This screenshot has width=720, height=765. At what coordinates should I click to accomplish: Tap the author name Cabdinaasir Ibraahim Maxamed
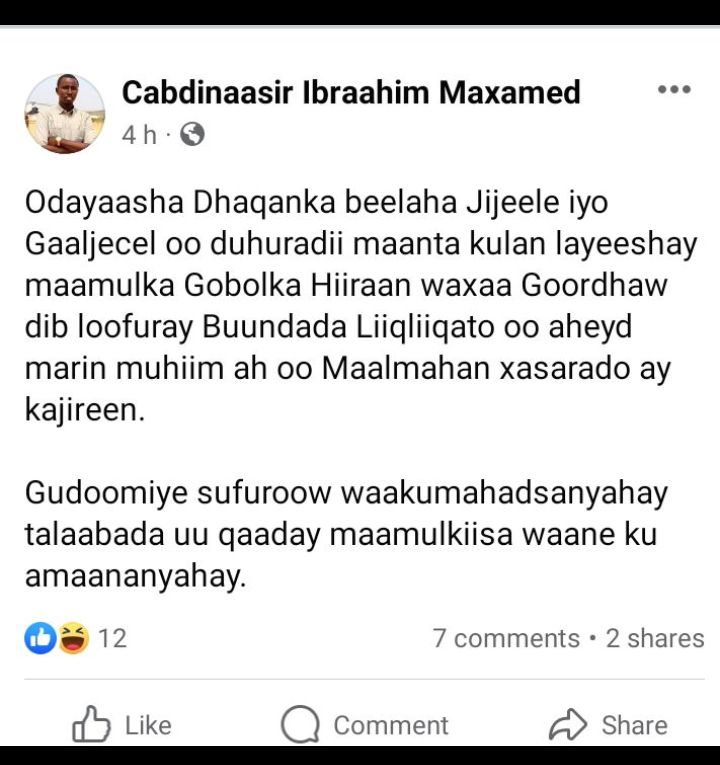(351, 93)
